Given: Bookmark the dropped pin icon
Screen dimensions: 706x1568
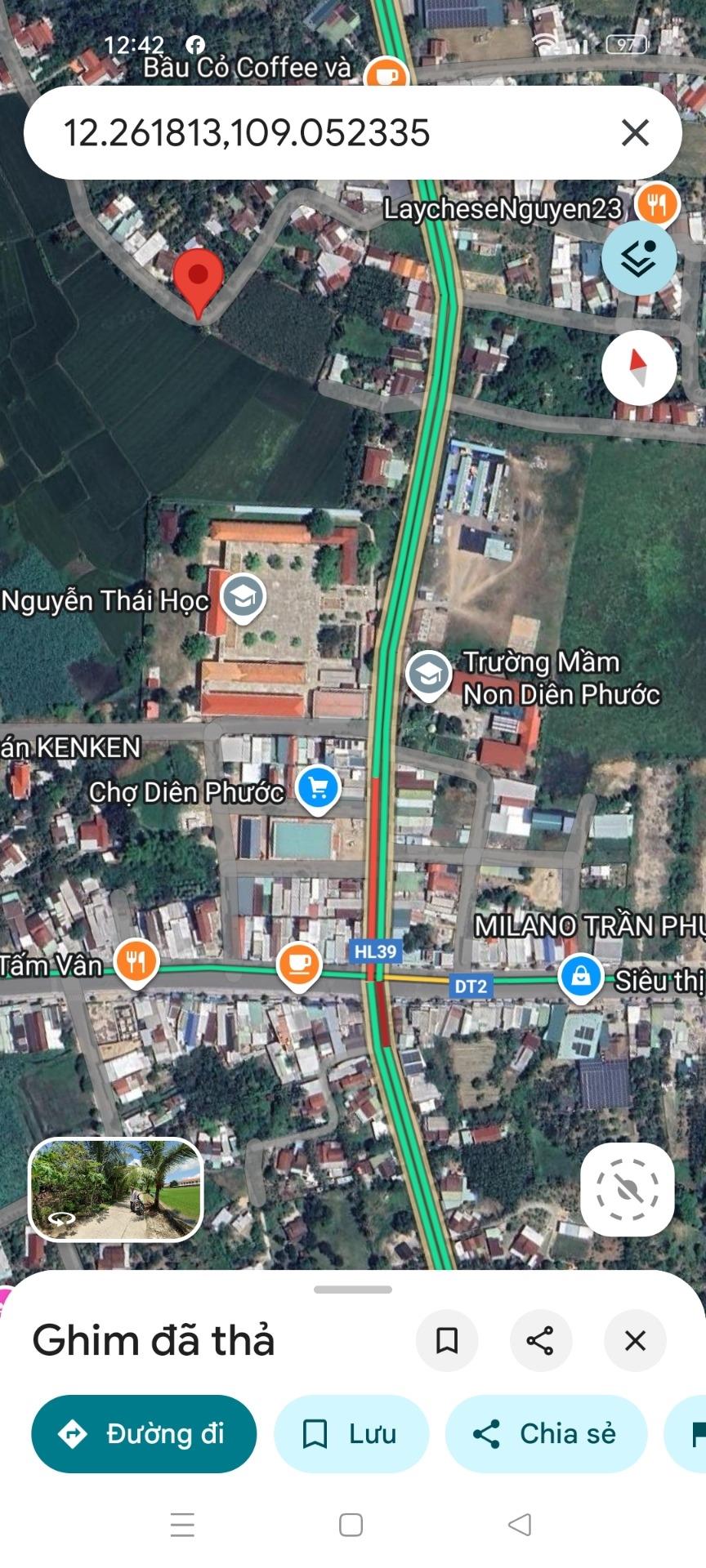Looking at the screenshot, I should [x=447, y=1340].
